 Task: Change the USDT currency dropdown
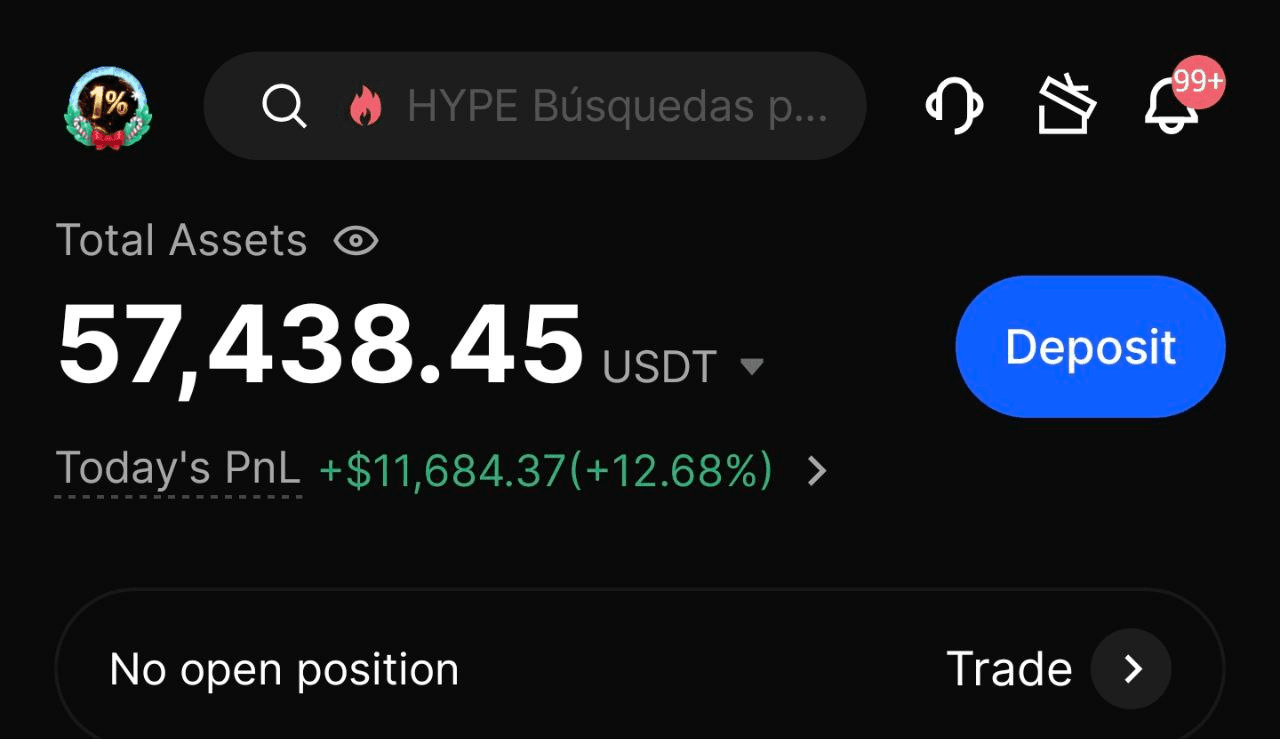click(752, 367)
